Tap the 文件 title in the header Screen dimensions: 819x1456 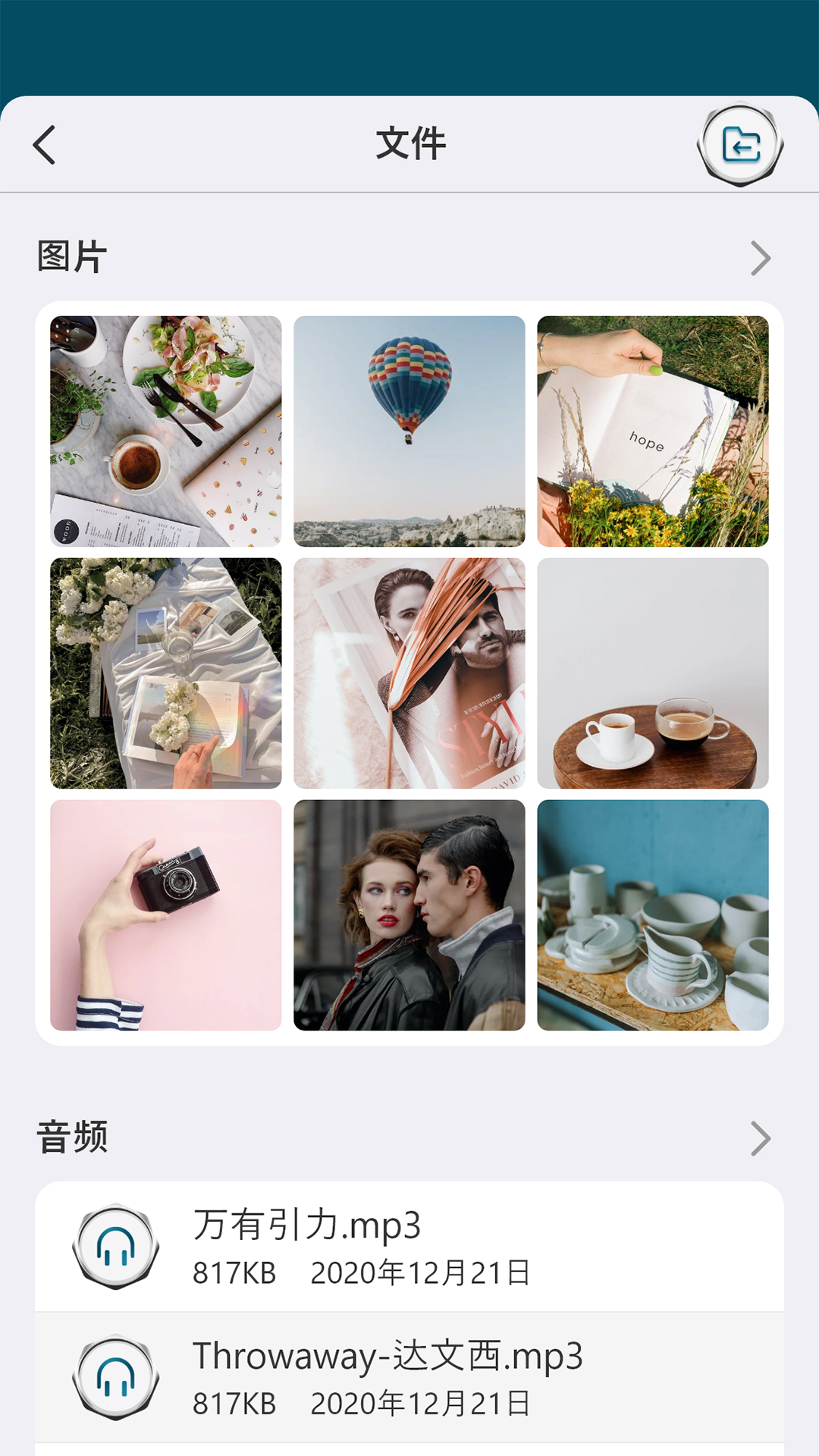click(x=409, y=144)
